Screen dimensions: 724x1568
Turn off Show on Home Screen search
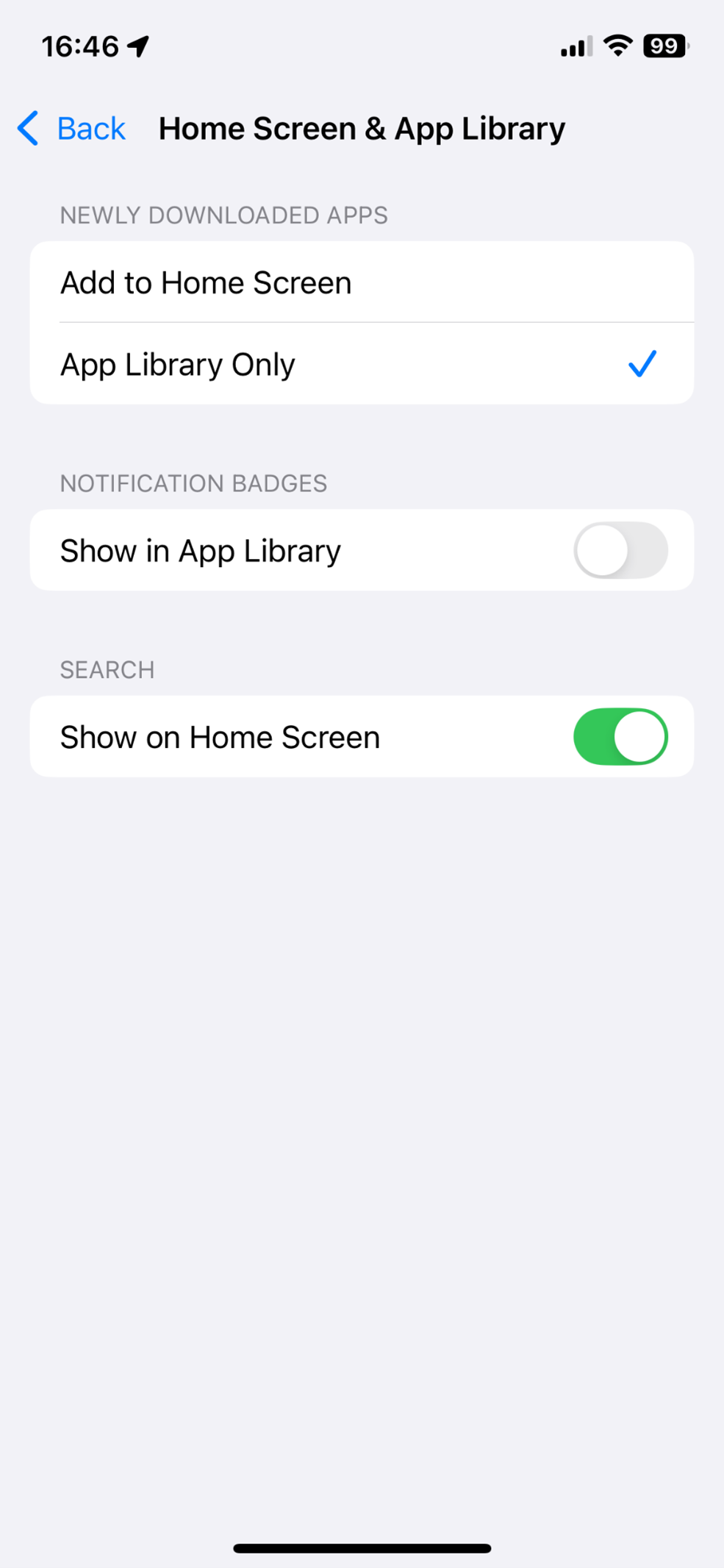pos(620,736)
